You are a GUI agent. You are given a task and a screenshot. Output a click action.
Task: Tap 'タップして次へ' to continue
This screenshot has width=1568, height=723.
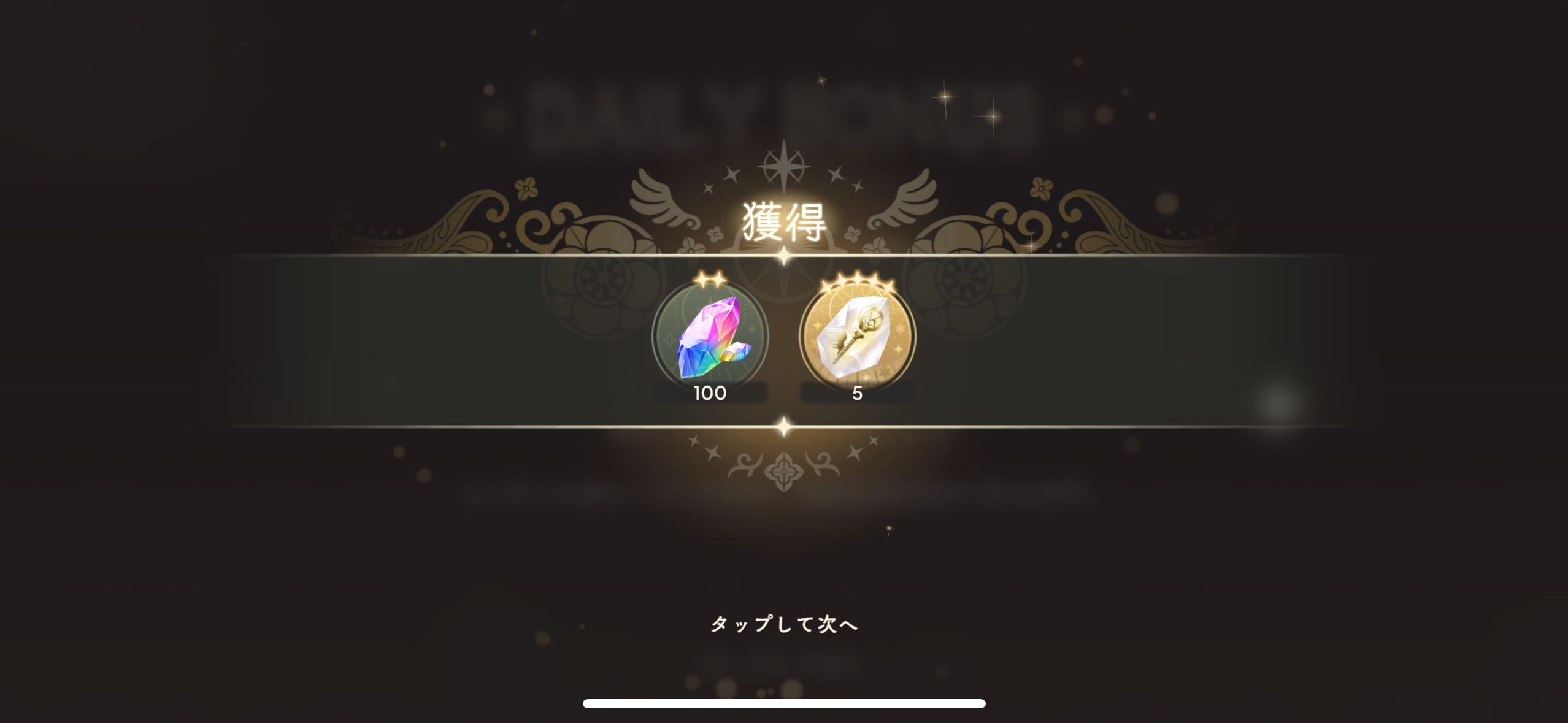point(784,624)
